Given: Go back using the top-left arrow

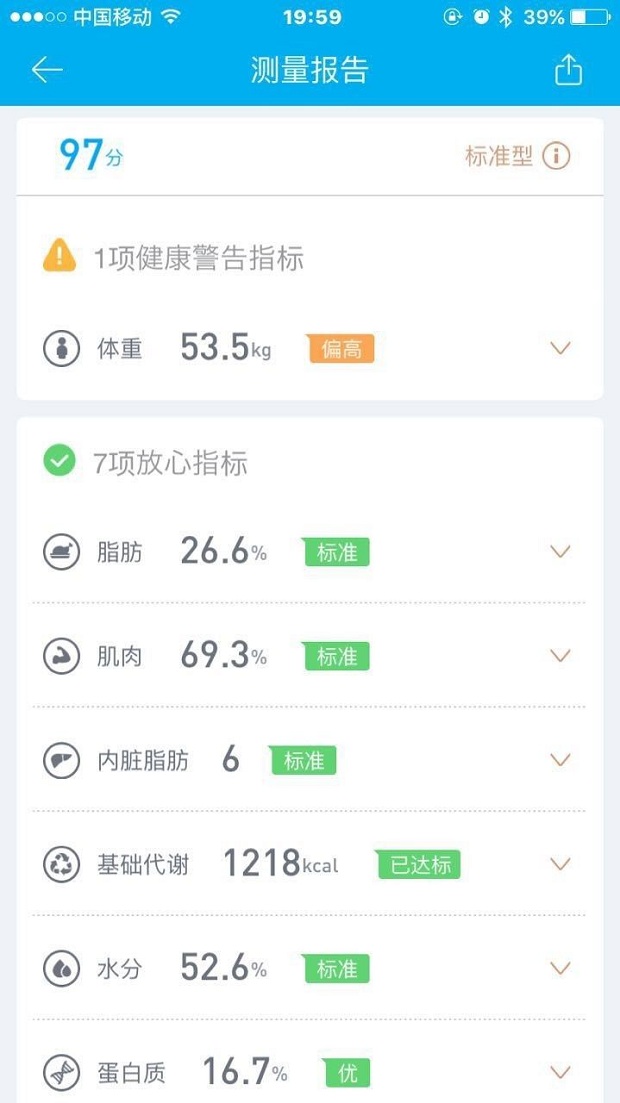Looking at the screenshot, I should click(47, 70).
